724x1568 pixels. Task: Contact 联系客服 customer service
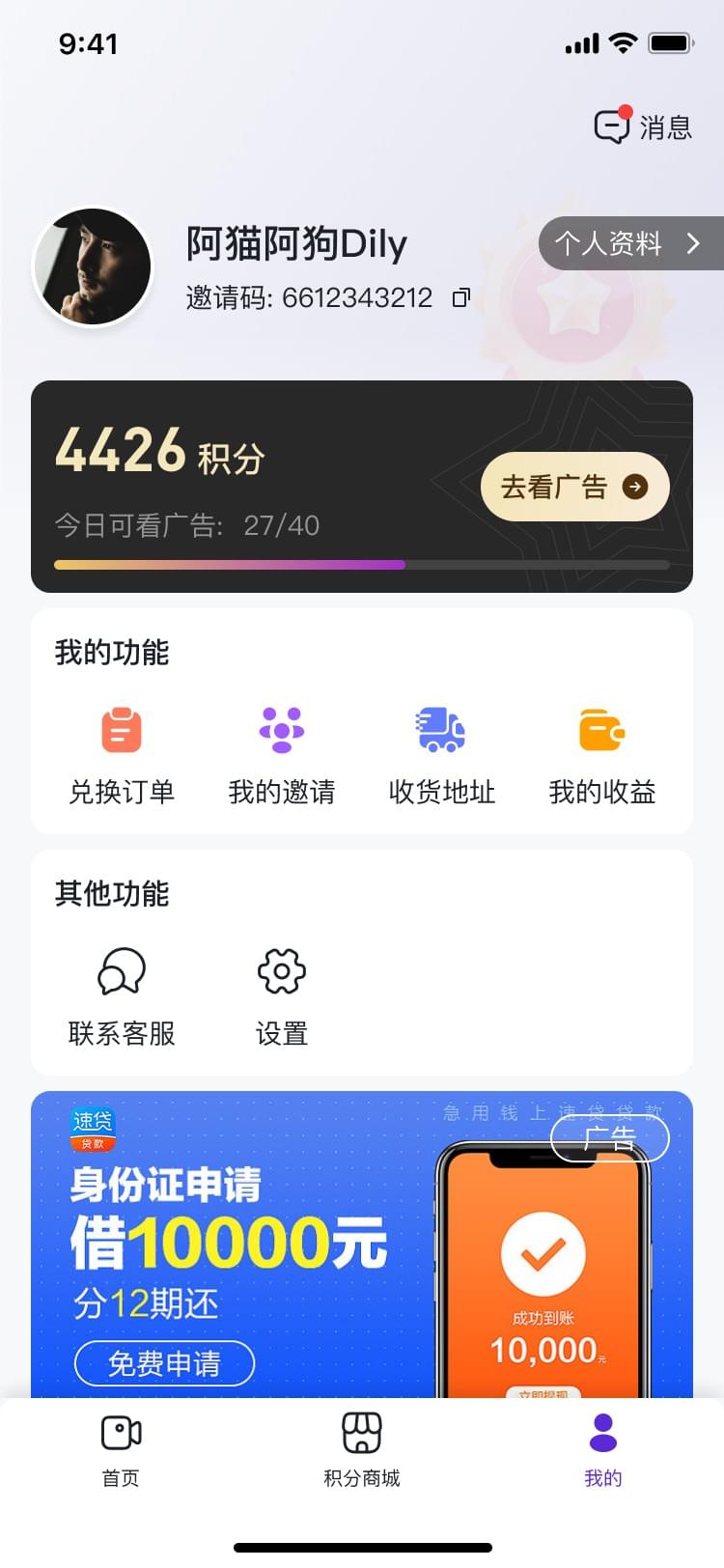pyautogui.click(x=122, y=995)
